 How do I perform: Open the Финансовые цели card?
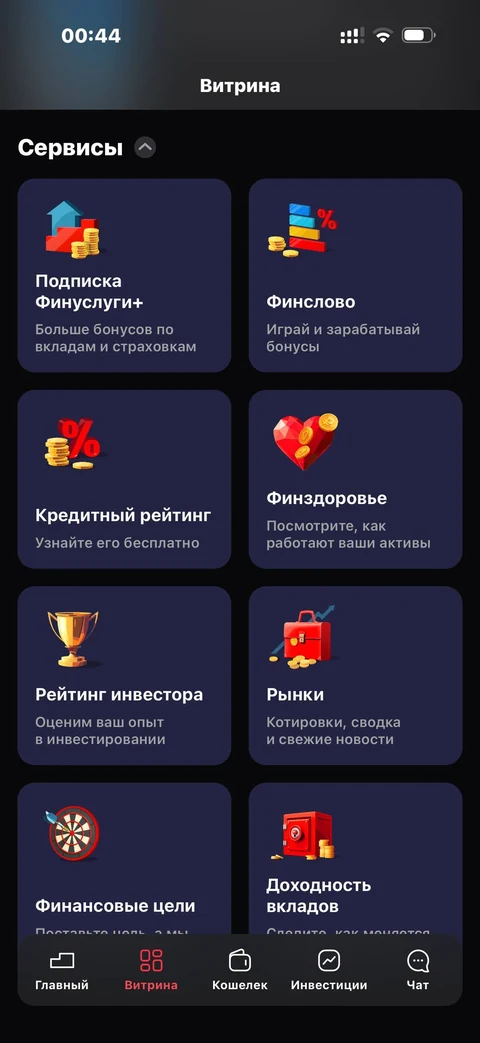[124, 859]
